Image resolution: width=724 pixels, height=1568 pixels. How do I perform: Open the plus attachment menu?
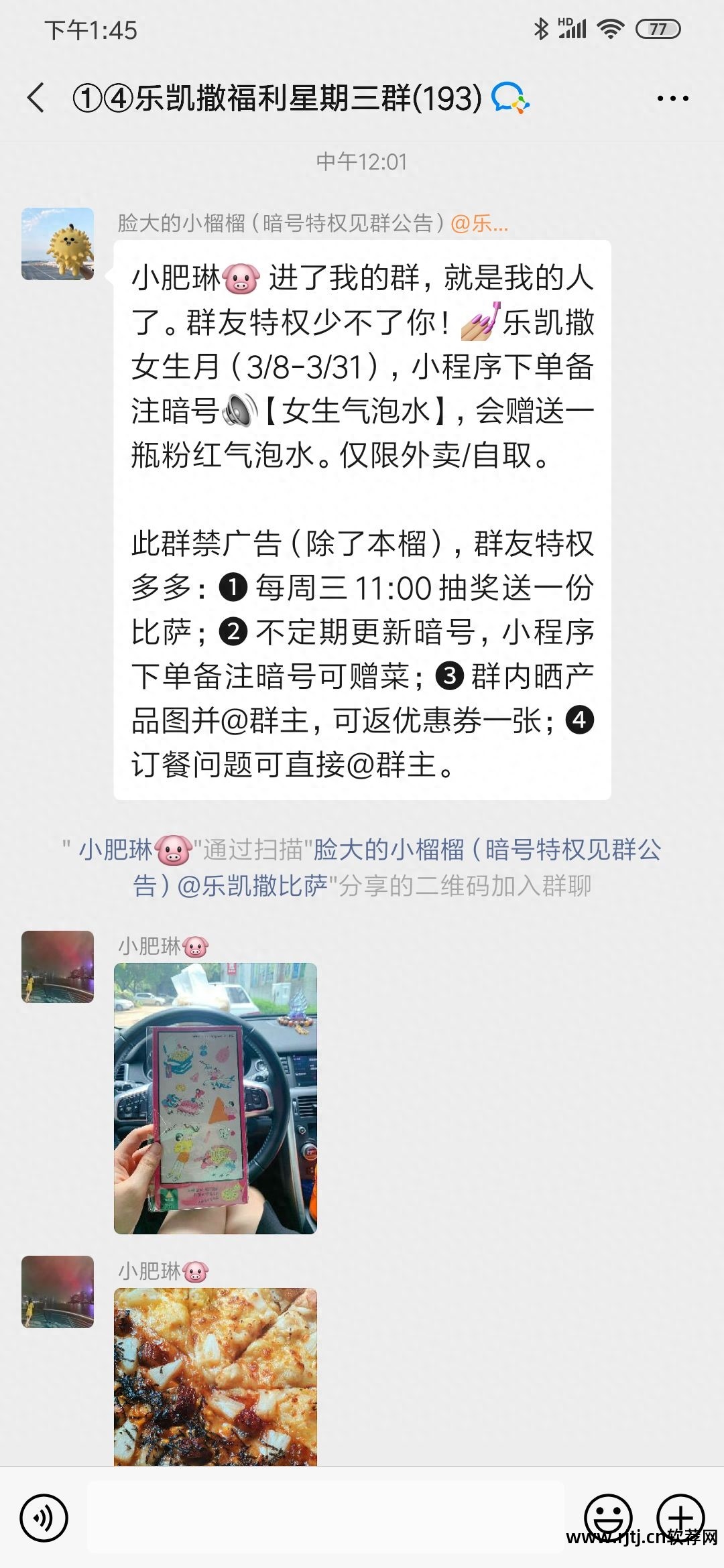(680, 1517)
